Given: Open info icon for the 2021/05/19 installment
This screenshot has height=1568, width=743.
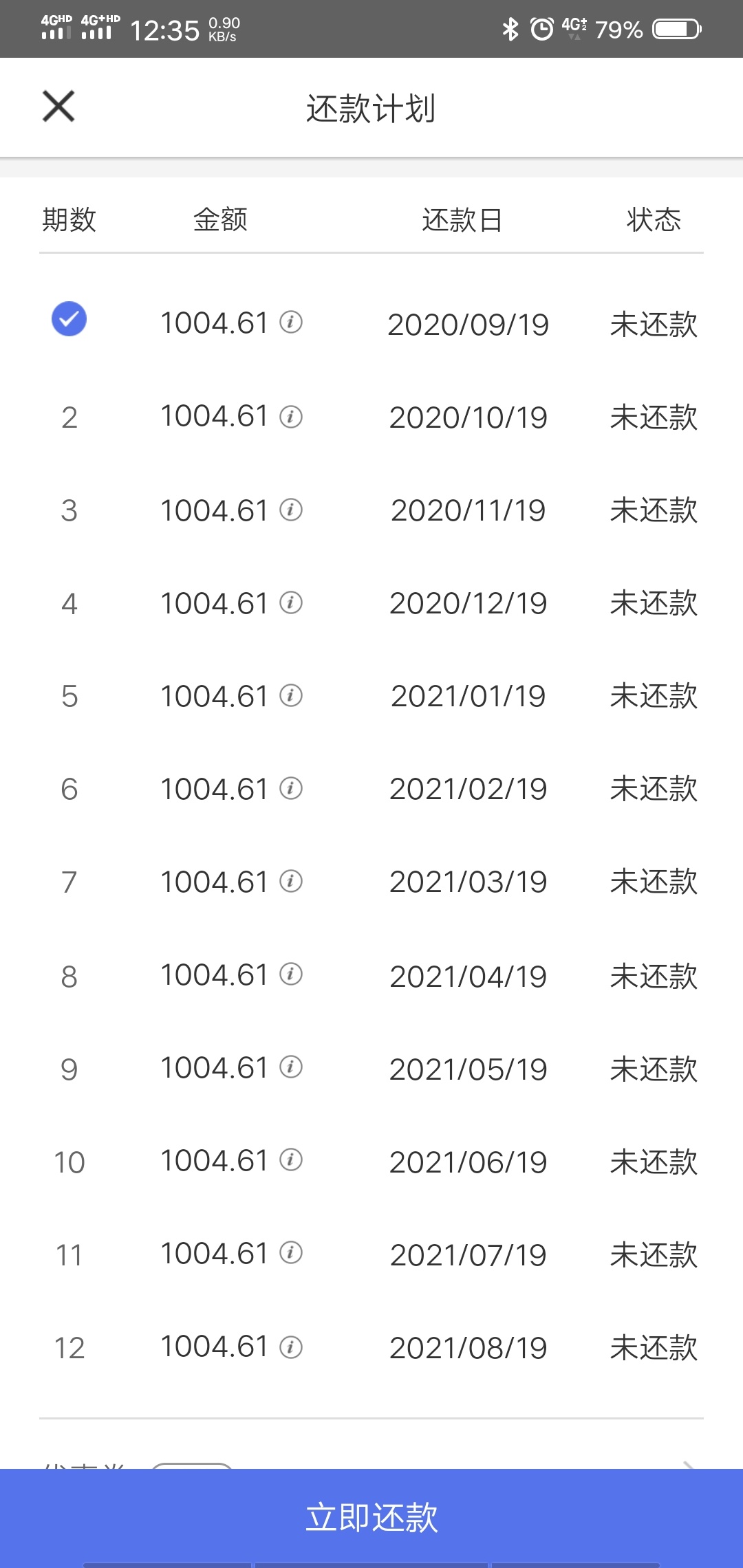Looking at the screenshot, I should [x=291, y=1067].
